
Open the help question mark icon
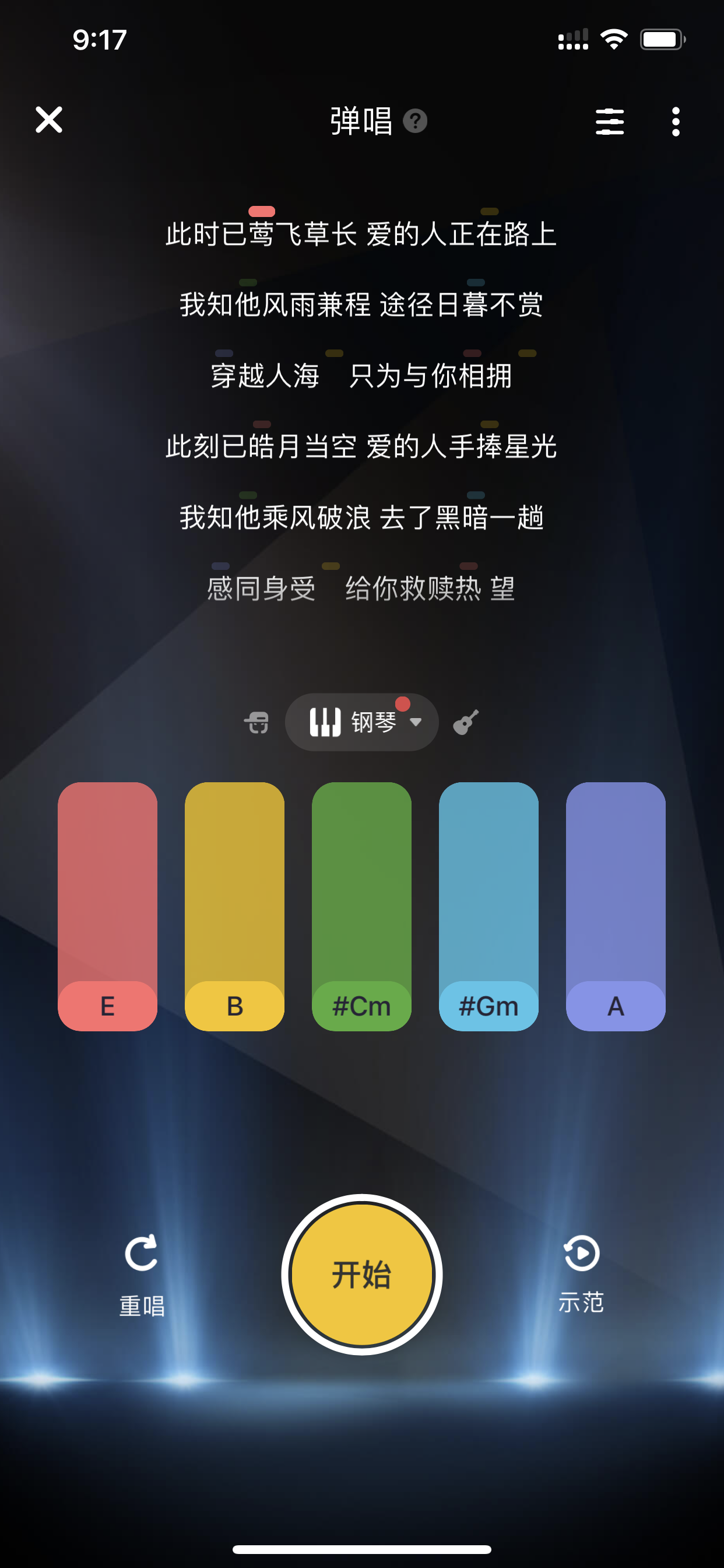[x=415, y=121]
